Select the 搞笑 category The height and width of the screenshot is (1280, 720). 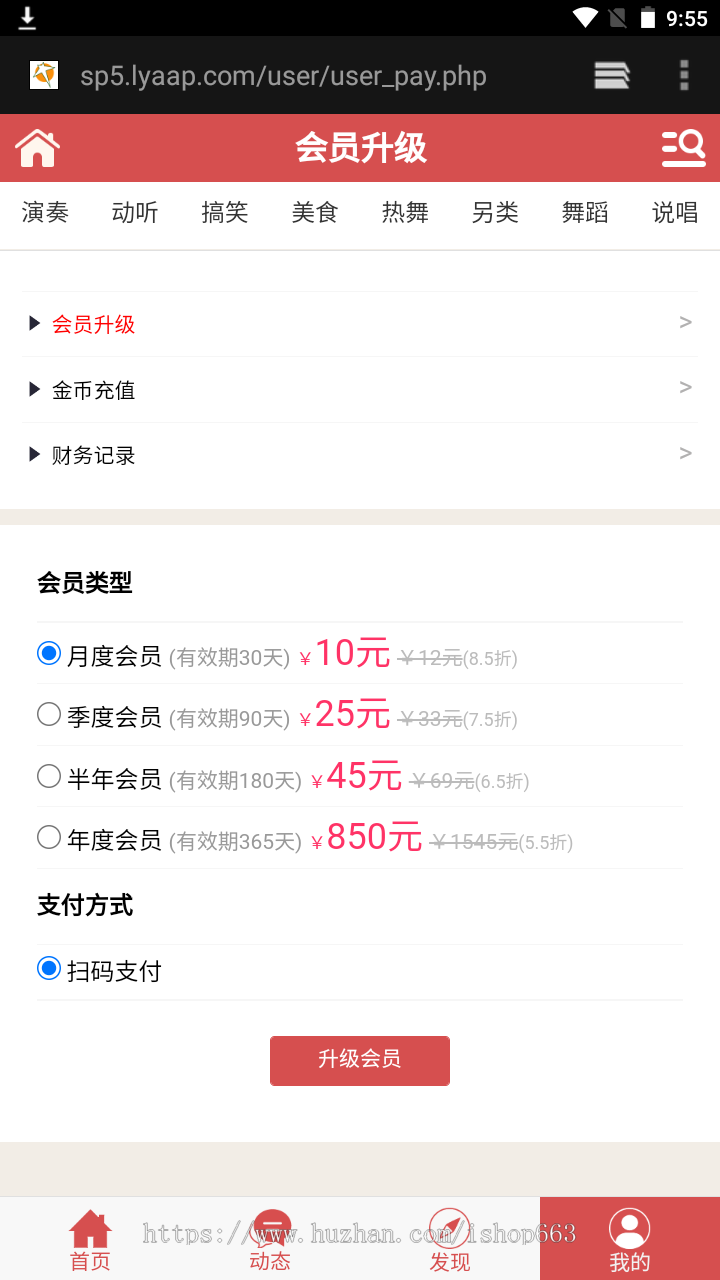[x=225, y=212]
